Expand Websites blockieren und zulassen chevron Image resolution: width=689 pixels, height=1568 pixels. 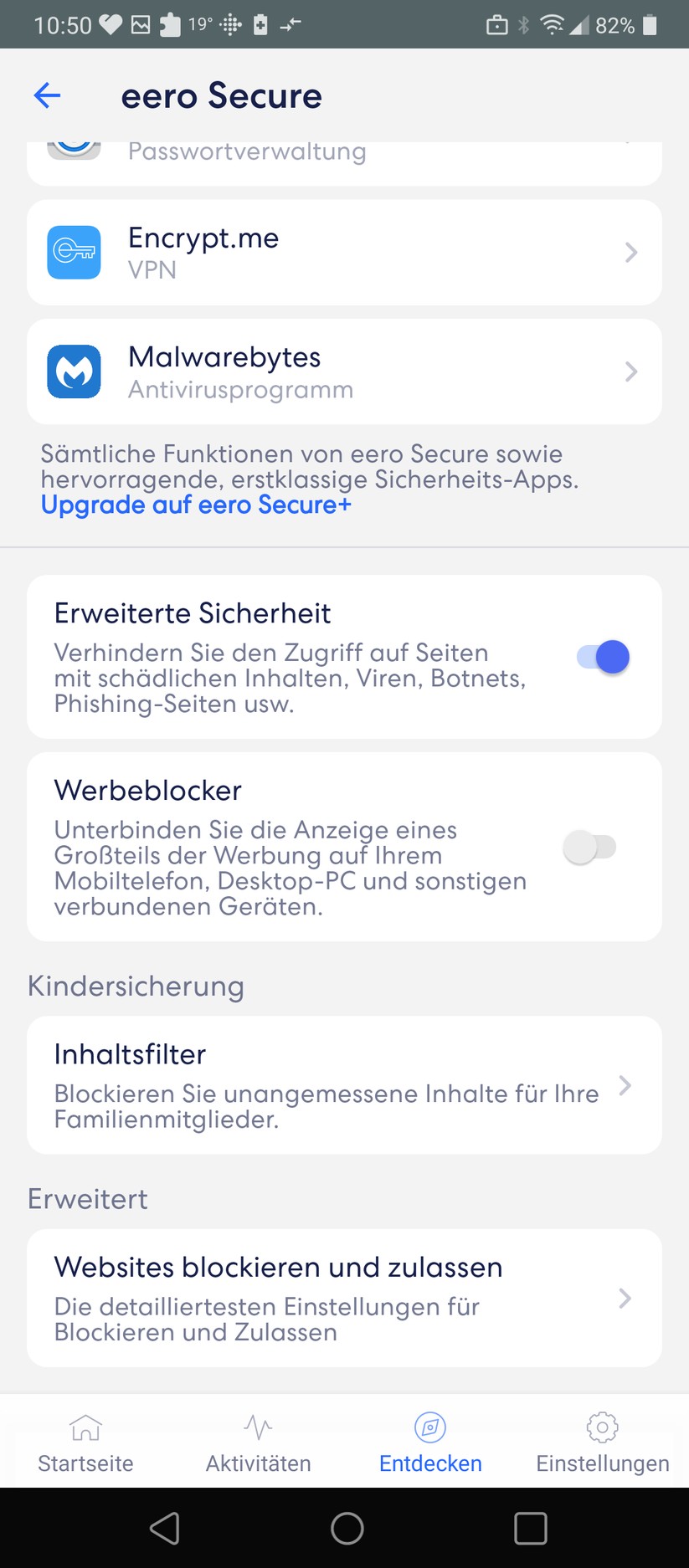click(625, 1298)
